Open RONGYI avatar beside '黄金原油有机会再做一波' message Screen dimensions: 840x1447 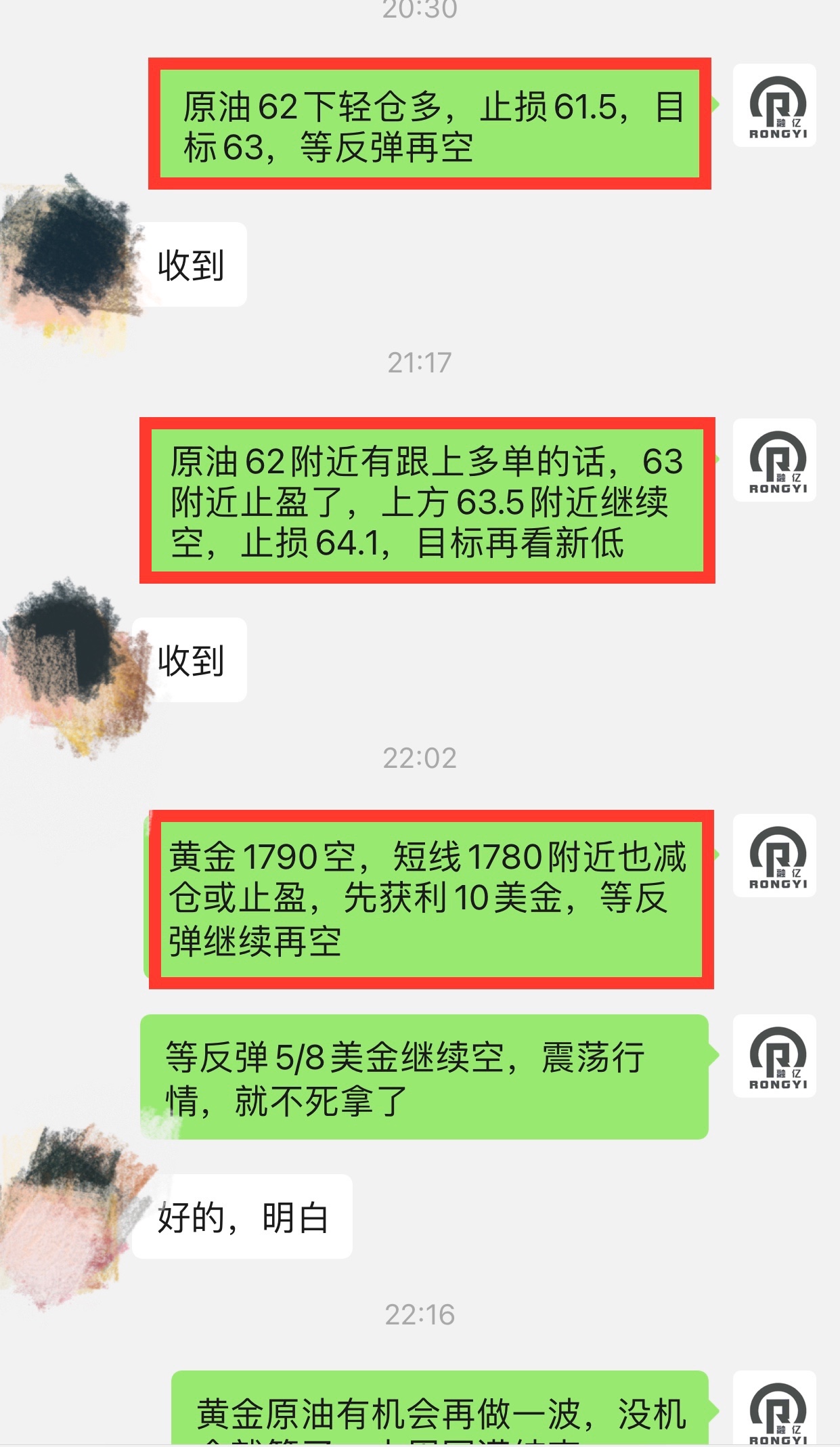[775, 1410]
